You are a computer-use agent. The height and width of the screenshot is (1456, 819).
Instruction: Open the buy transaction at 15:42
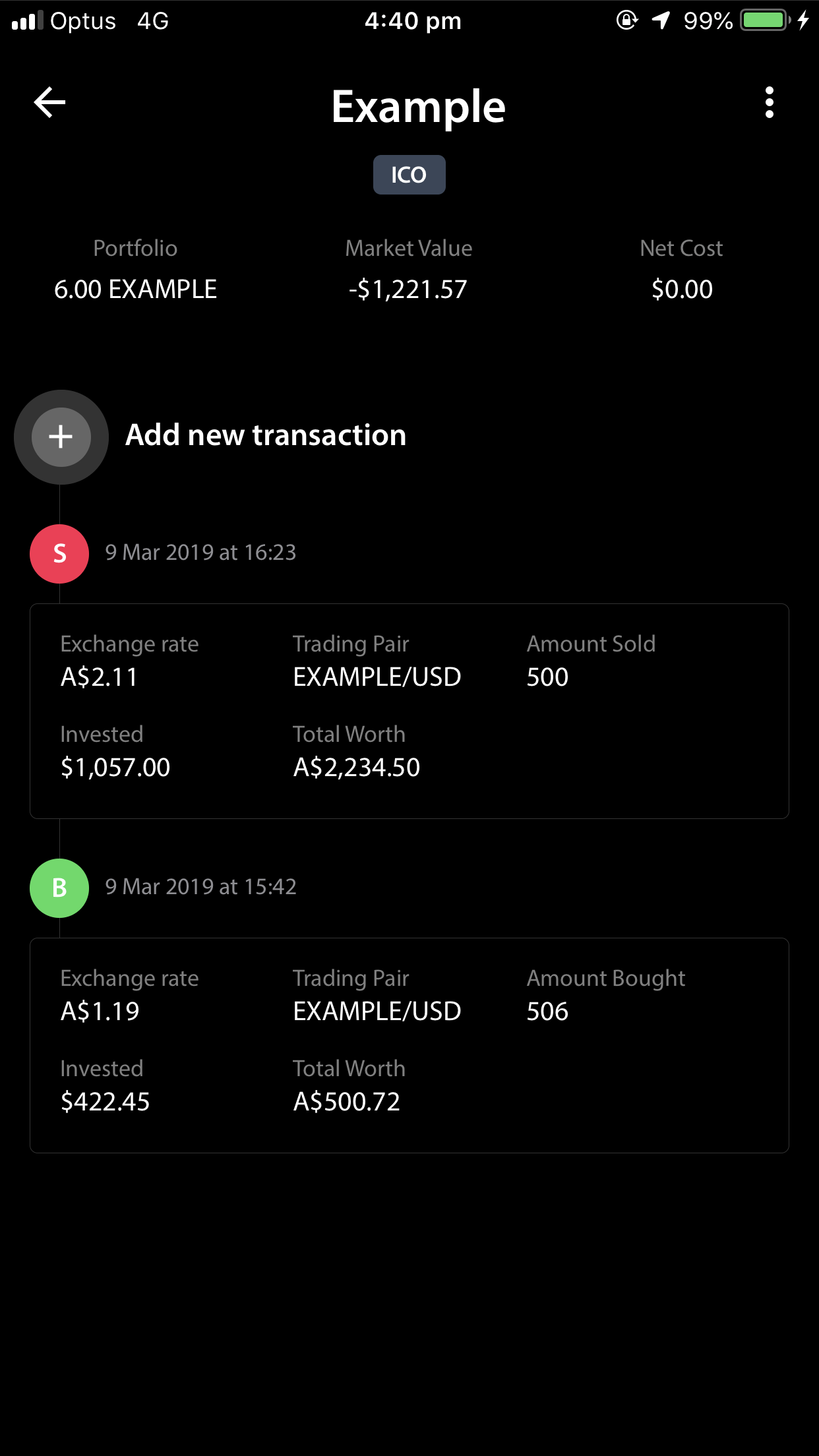point(409,1045)
